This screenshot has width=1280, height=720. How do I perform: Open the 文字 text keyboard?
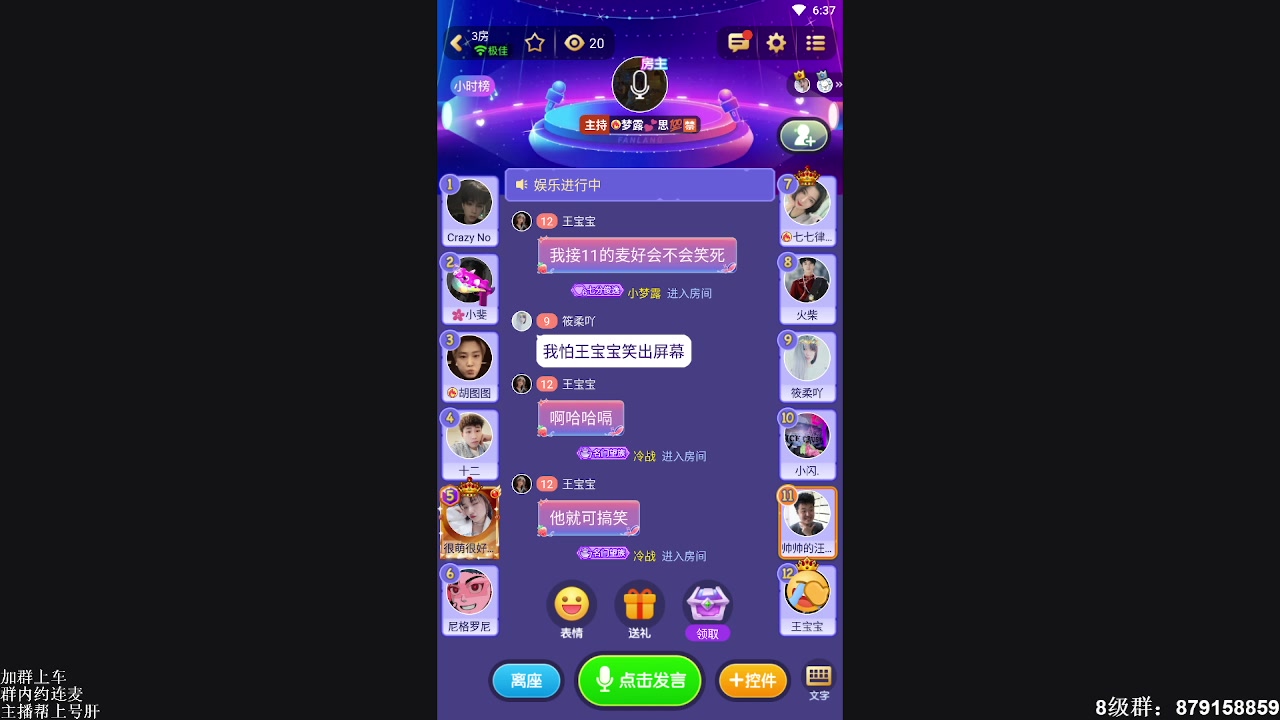coord(819,681)
